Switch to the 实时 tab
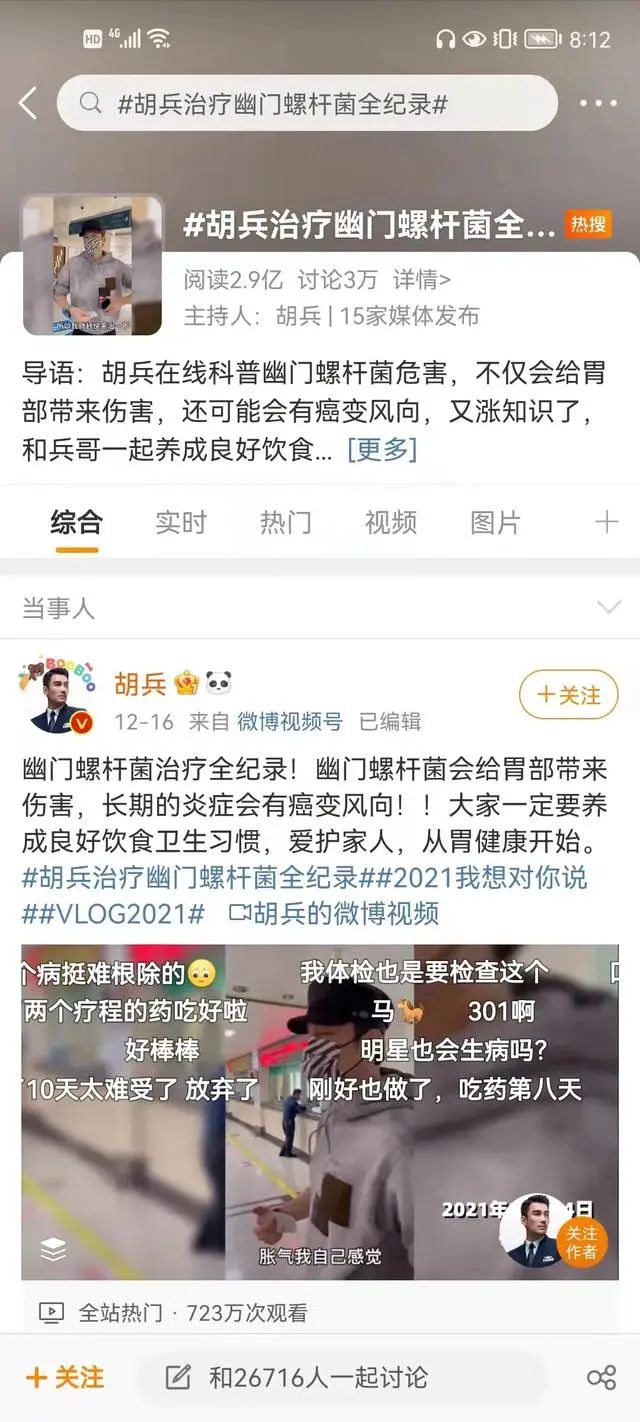Image resolution: width=640 pixels, height=1422 pixels. [x=181, y=522]
